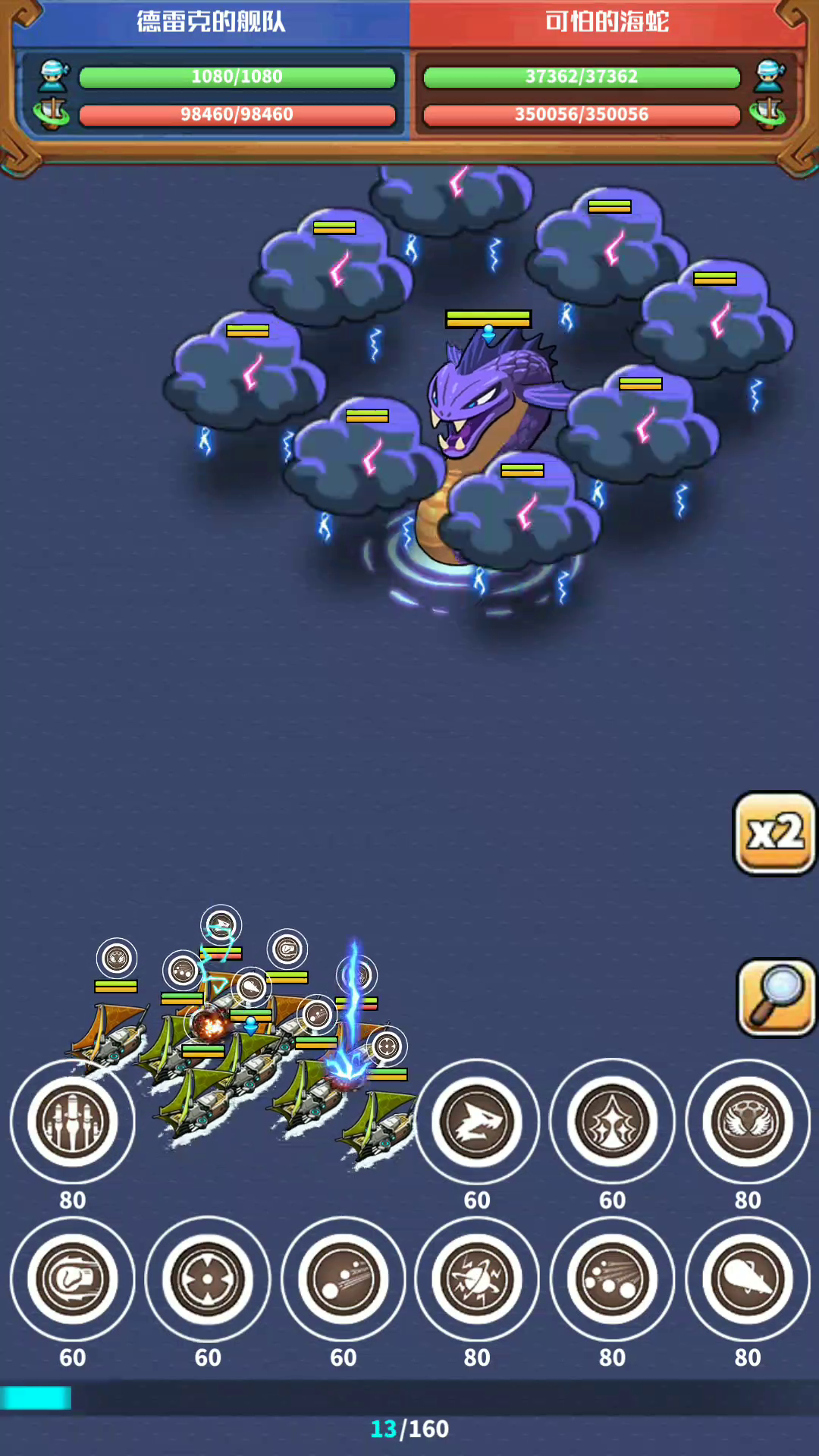
Task: Fire the bullet shell skill
Action: 73,1279
